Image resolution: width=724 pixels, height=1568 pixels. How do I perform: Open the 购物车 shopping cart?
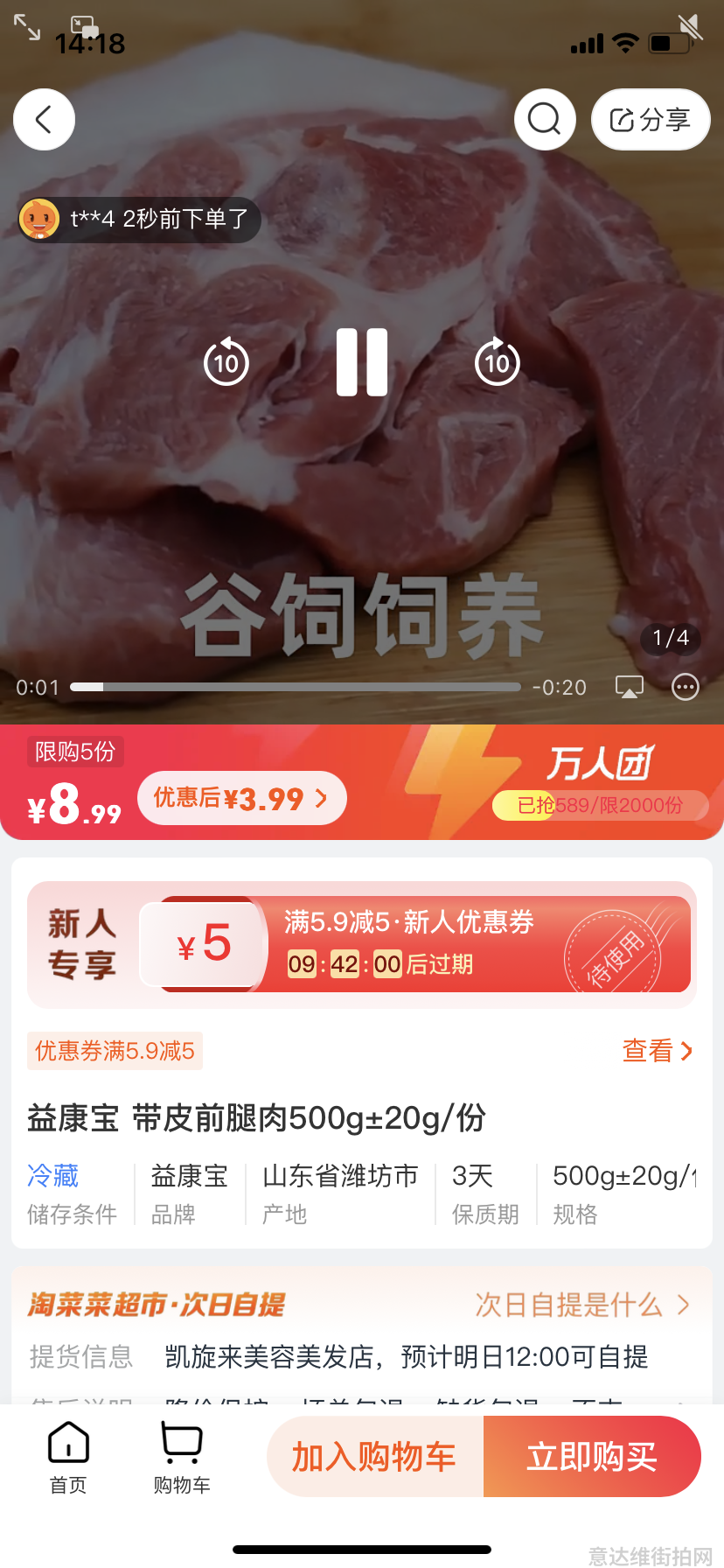click(182, 1458)
